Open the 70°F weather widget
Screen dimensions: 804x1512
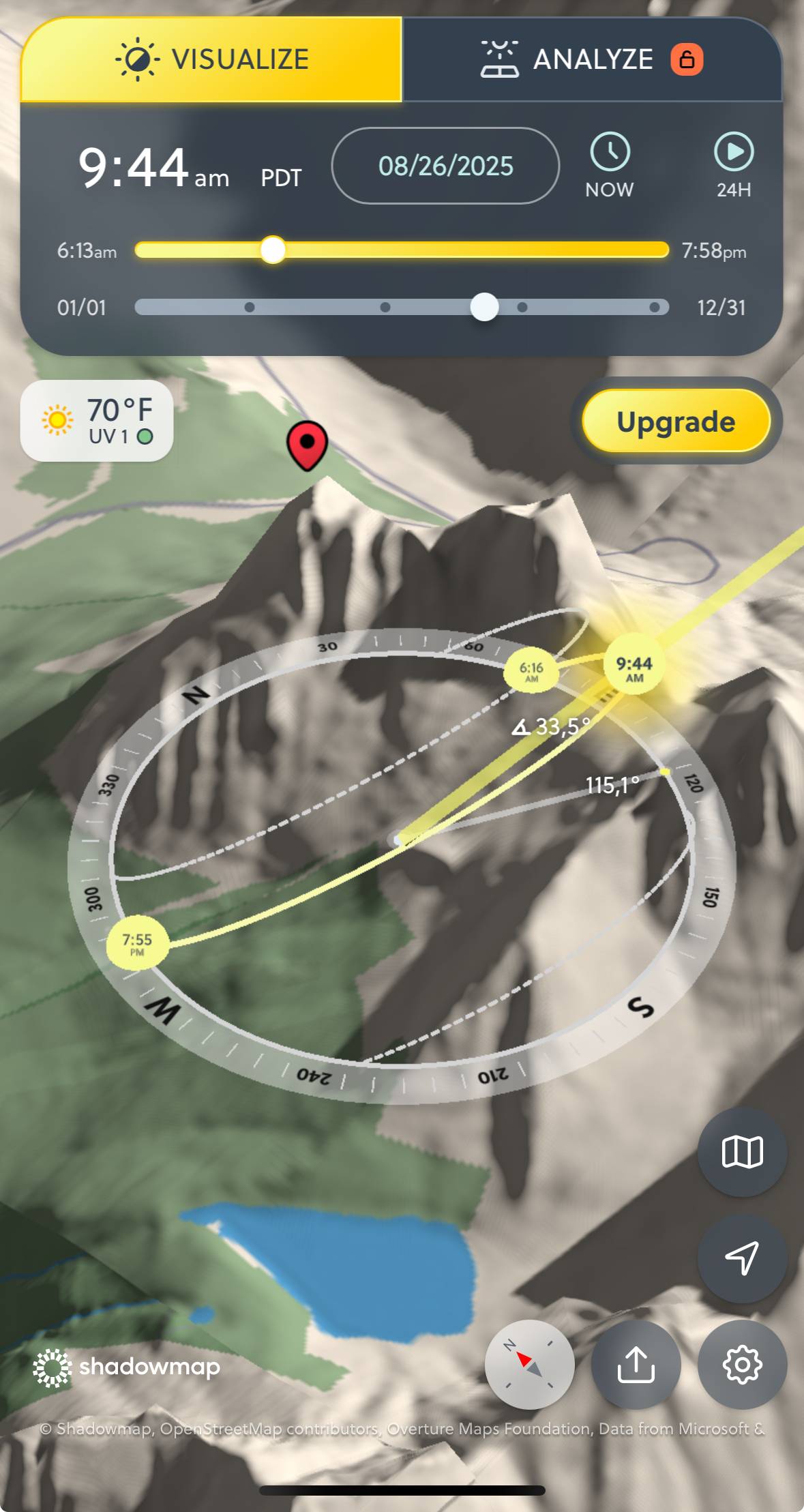(x=97, y=421)
